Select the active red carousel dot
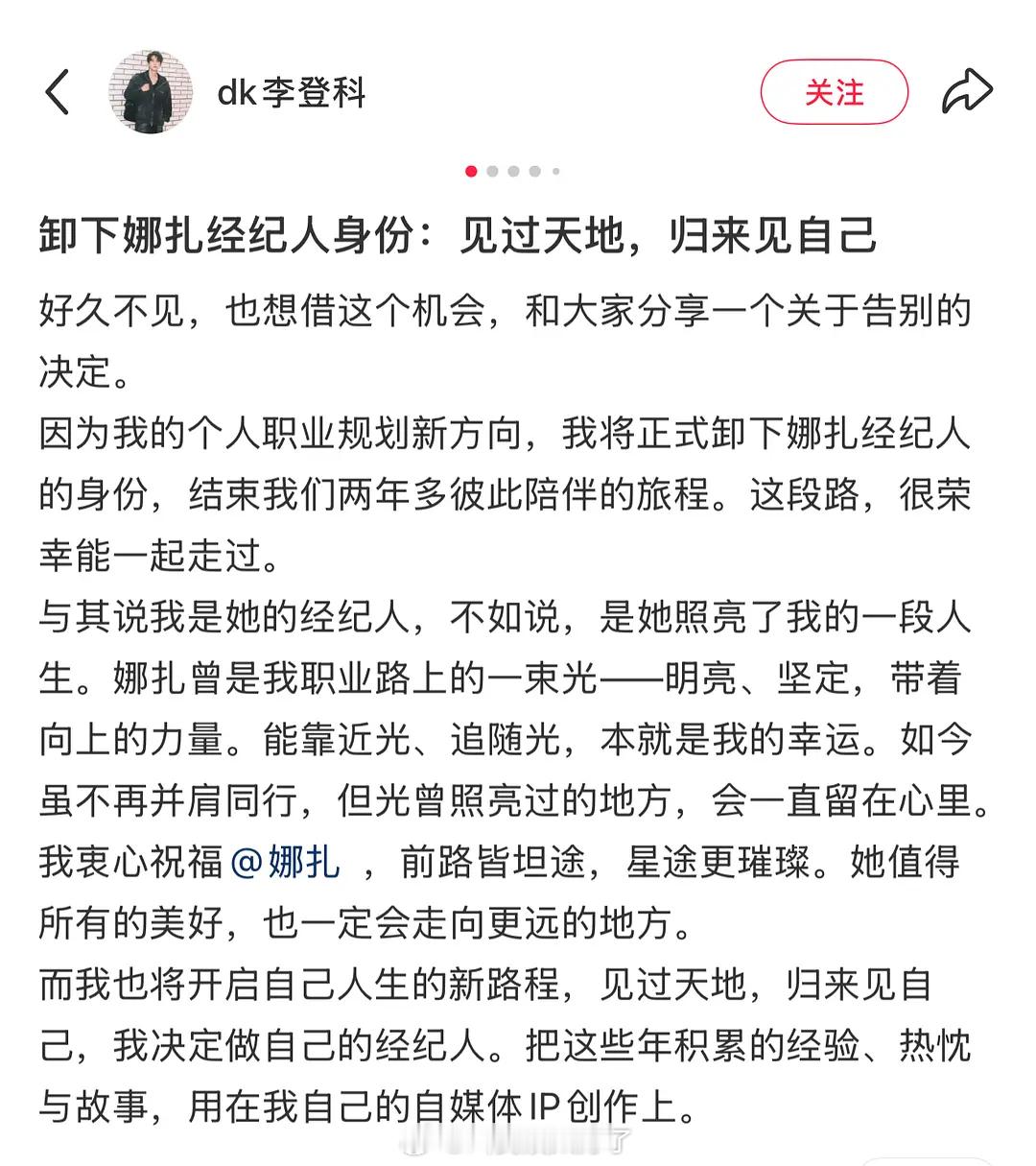Image resolution: width=1036 pixels, height=1166 pixels. pos(471,171)
